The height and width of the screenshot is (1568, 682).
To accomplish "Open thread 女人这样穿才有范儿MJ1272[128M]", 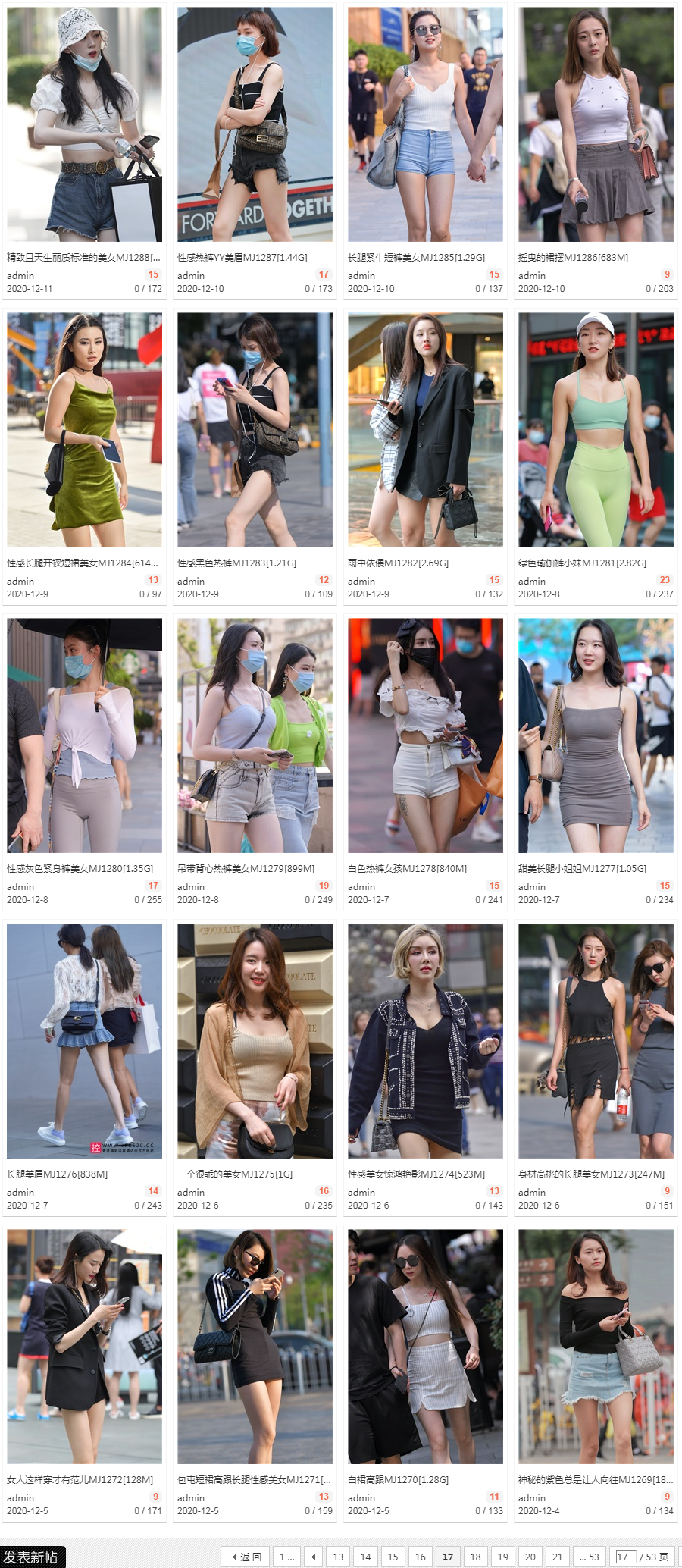I will (80, 1480).
